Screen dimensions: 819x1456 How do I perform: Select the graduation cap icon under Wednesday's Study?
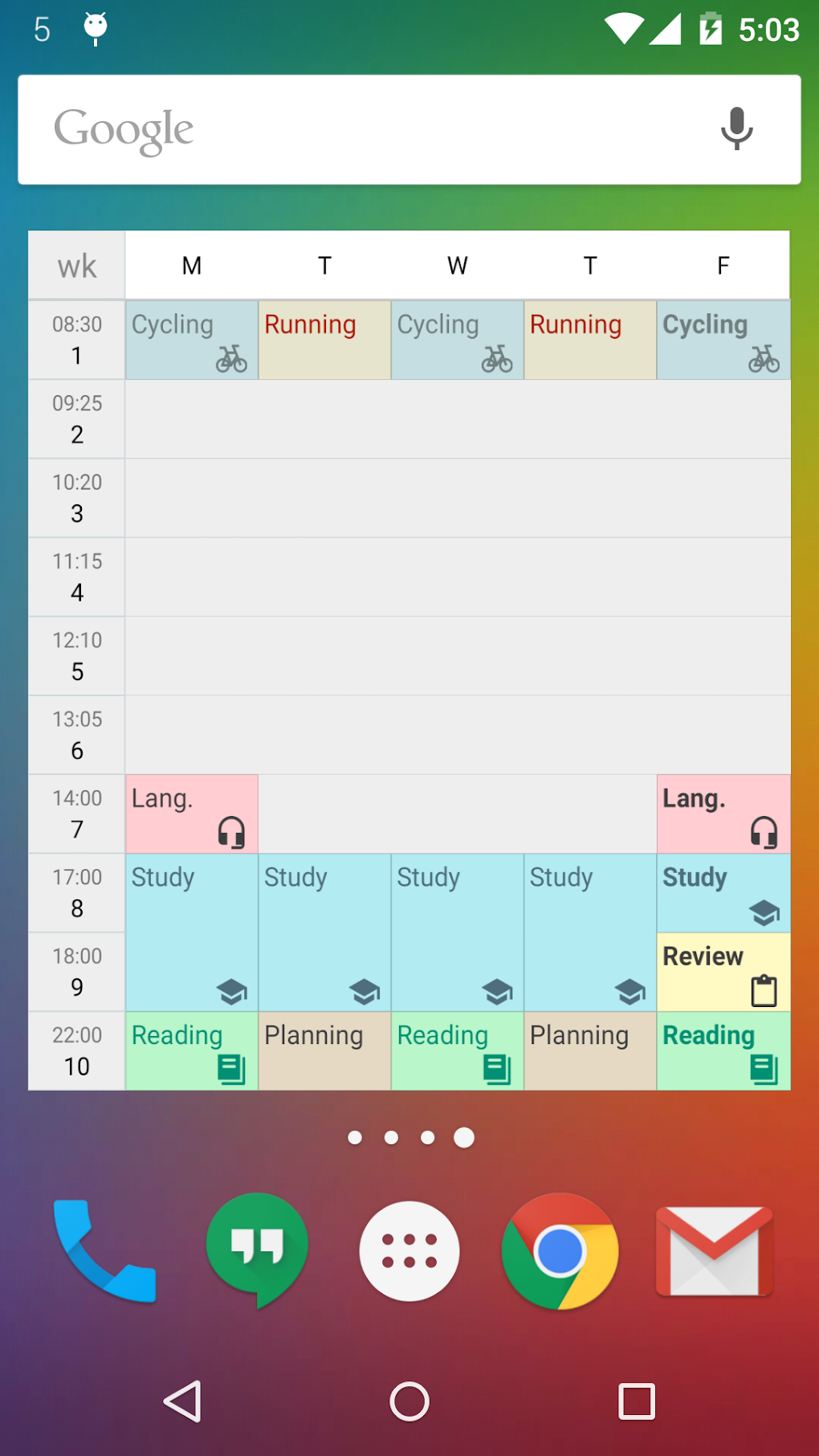pyautogui.click(x=497, y=992)
